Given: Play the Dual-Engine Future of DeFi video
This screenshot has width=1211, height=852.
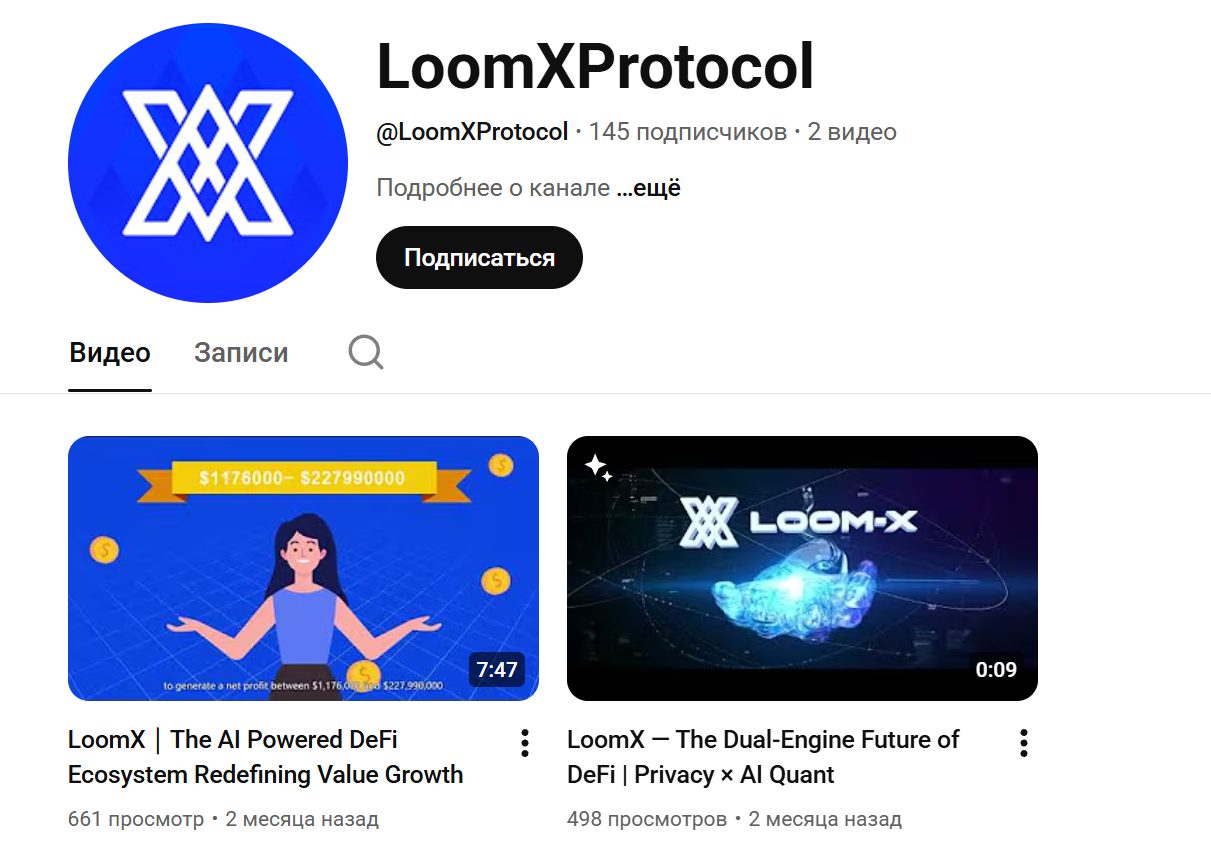Looking at the screenshot, I should click(802, 568).
